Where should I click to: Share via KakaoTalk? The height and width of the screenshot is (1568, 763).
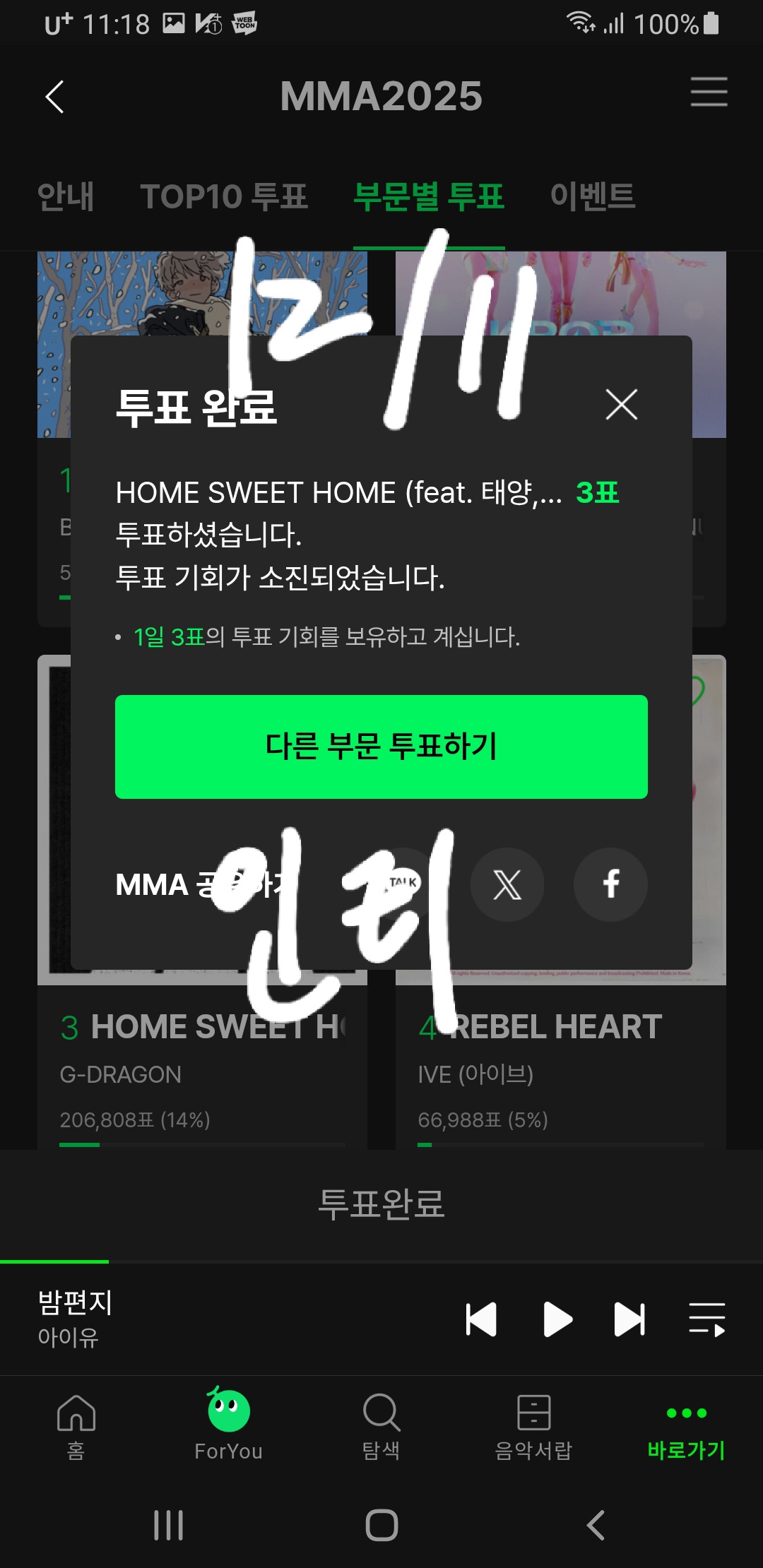click(406, 886)
